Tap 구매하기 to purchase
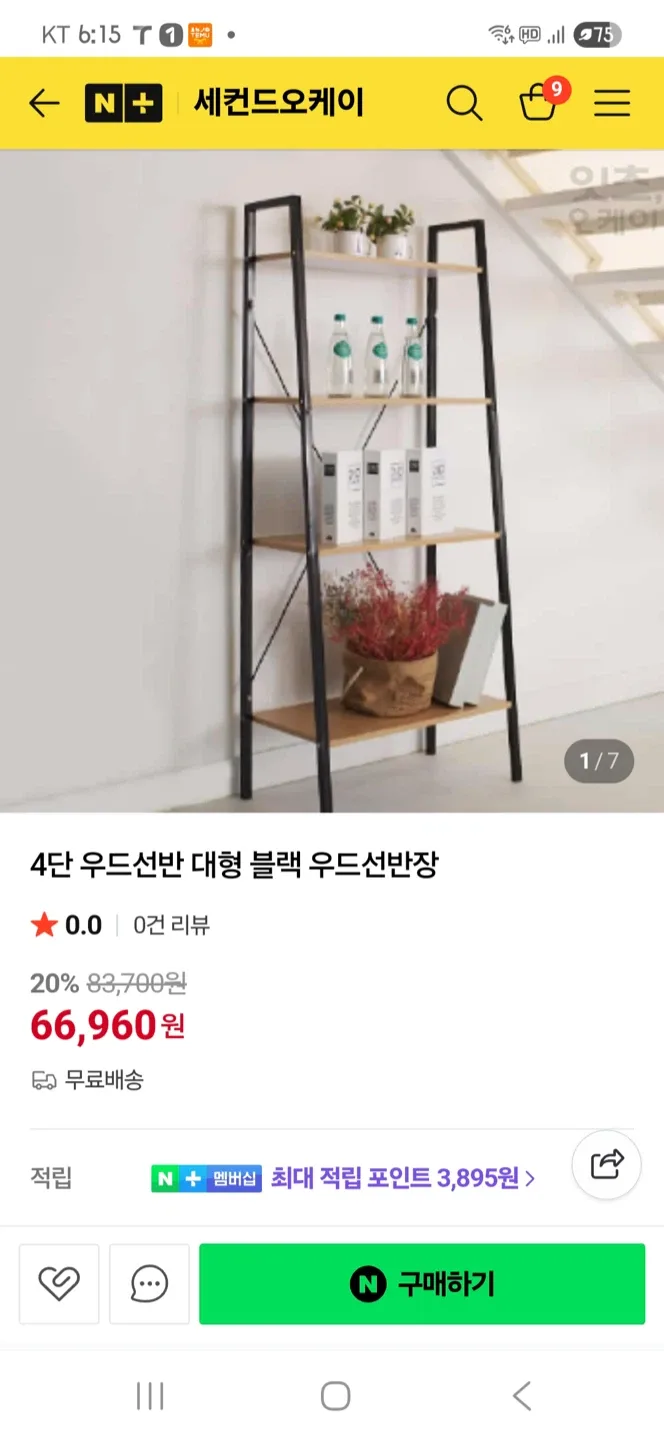 pos(421,1283)
